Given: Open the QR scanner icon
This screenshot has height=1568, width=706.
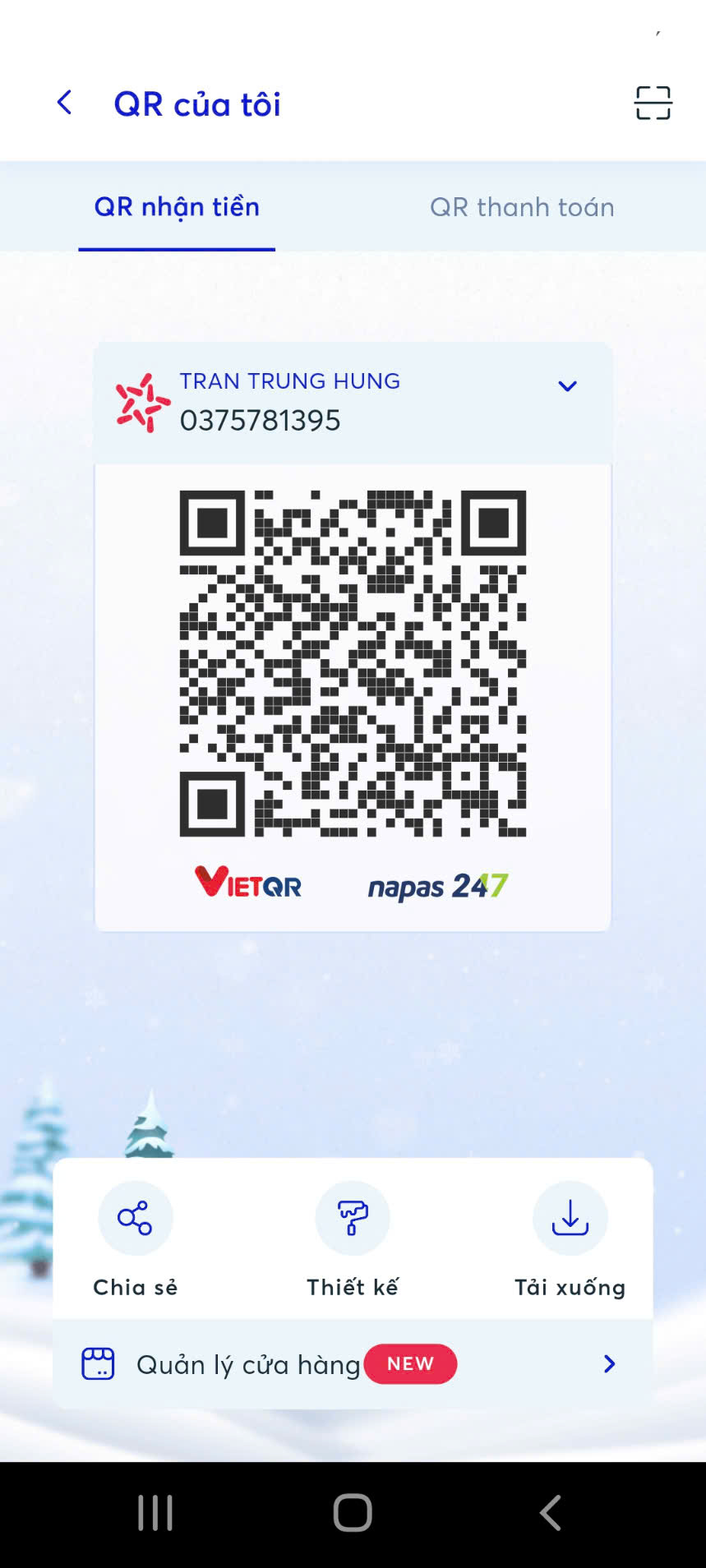Looking at the screenshot, I should [653, 104].
